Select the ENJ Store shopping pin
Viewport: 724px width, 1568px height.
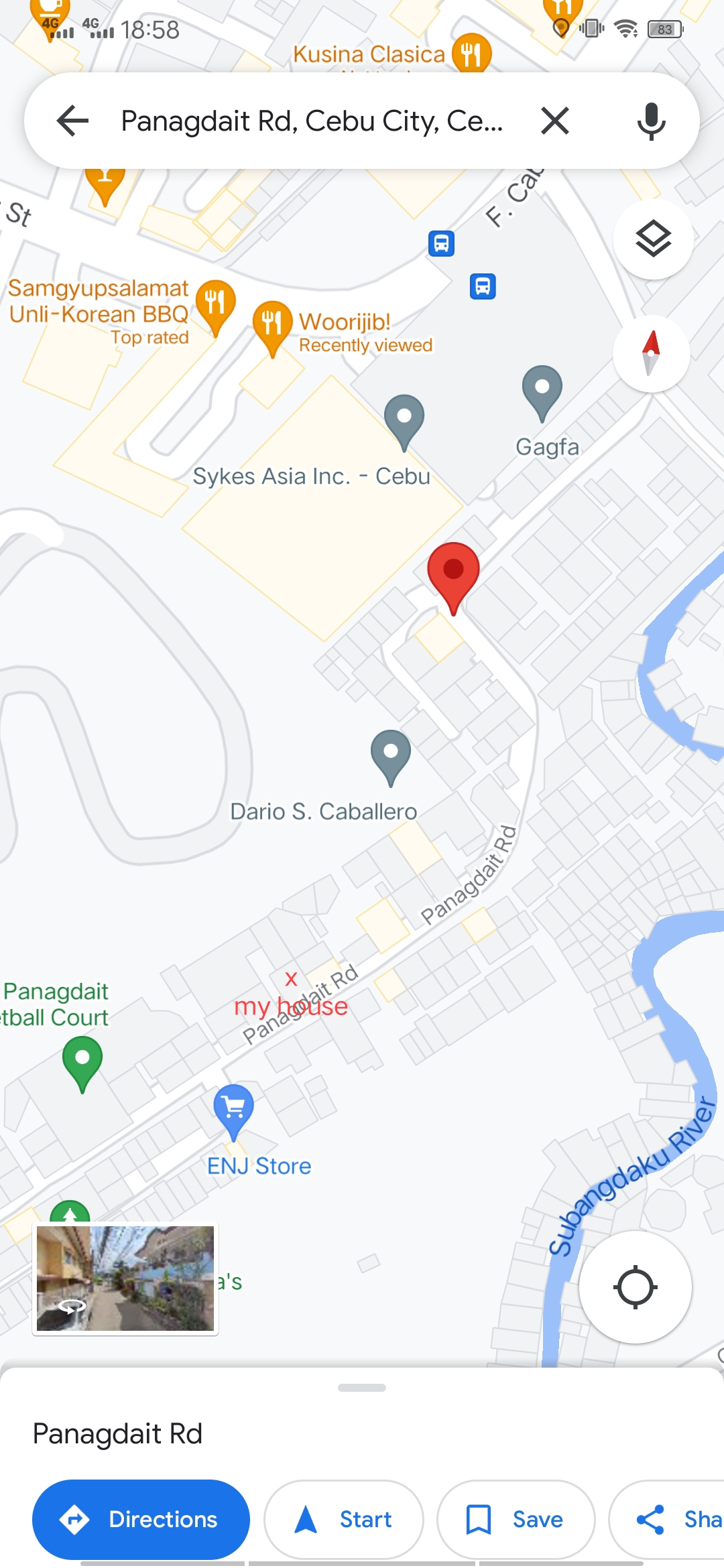233,1108
